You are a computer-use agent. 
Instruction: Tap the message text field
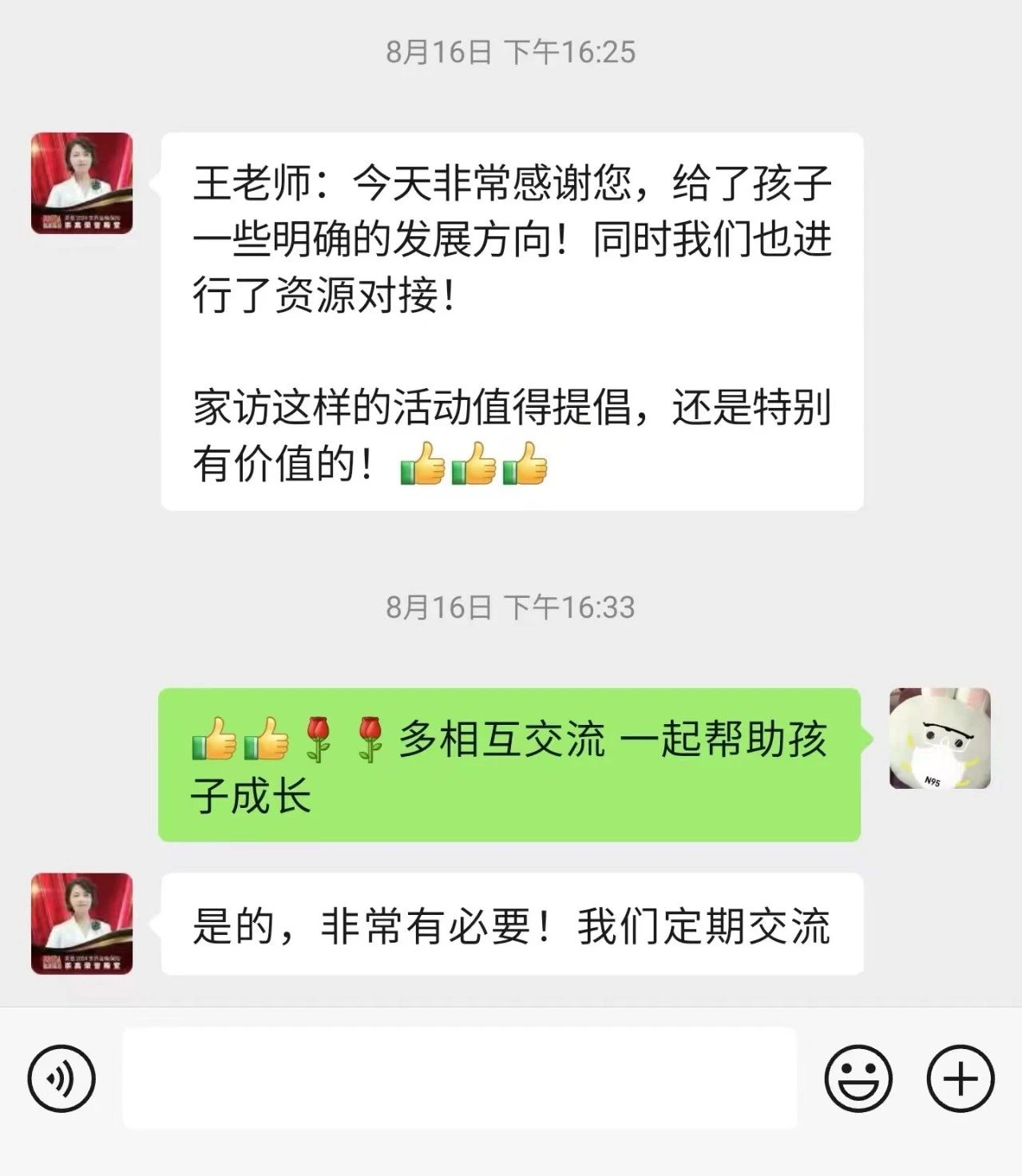pyautogui.click(x=459, y=1079)
